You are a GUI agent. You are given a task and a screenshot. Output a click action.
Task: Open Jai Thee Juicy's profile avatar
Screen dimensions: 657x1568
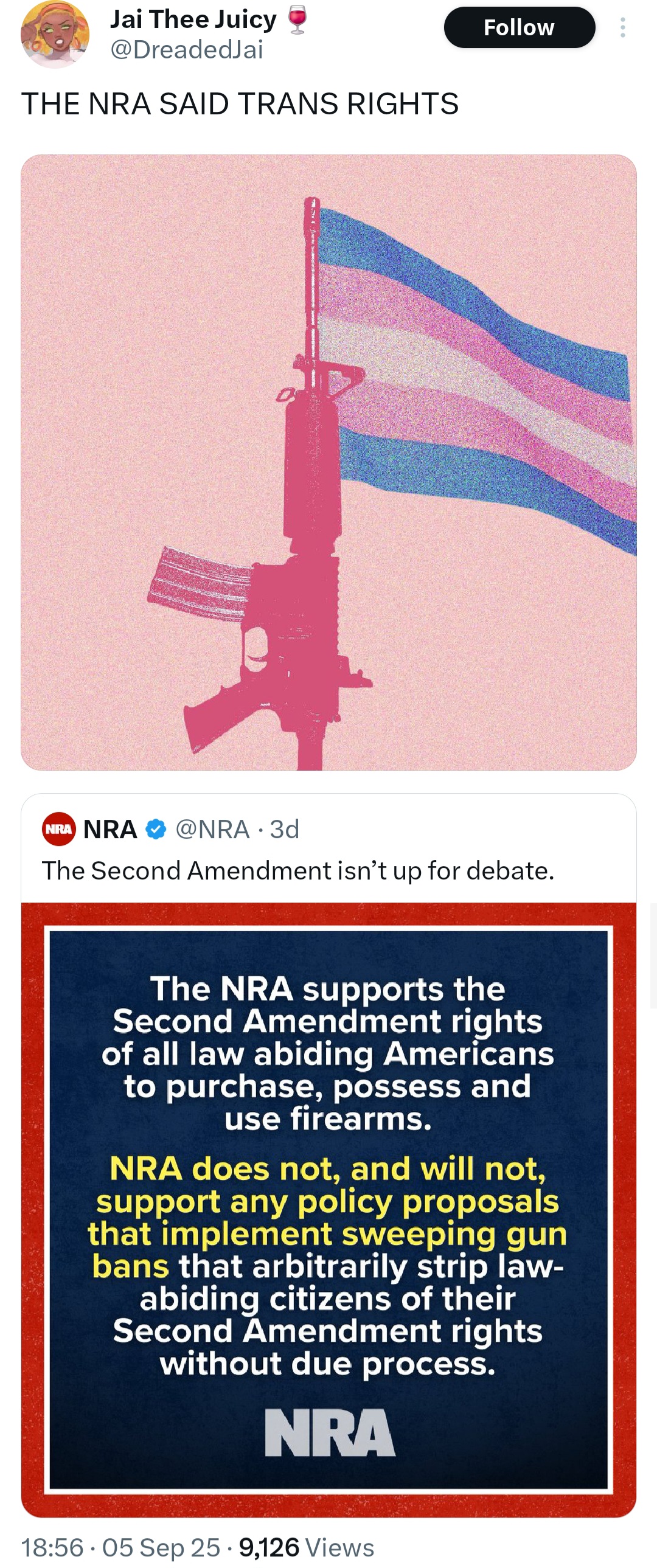click(55, 35)
